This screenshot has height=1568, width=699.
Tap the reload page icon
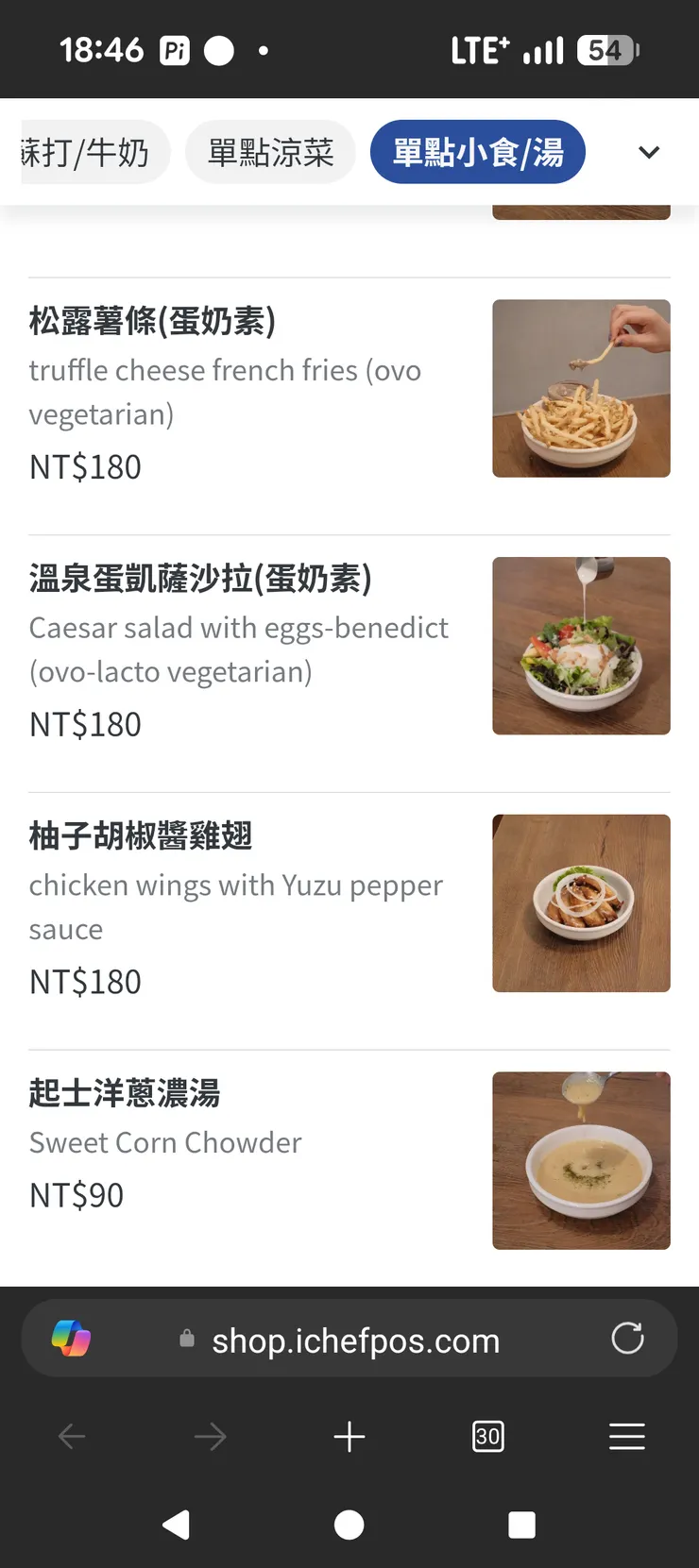click(x=627, y=1339)
